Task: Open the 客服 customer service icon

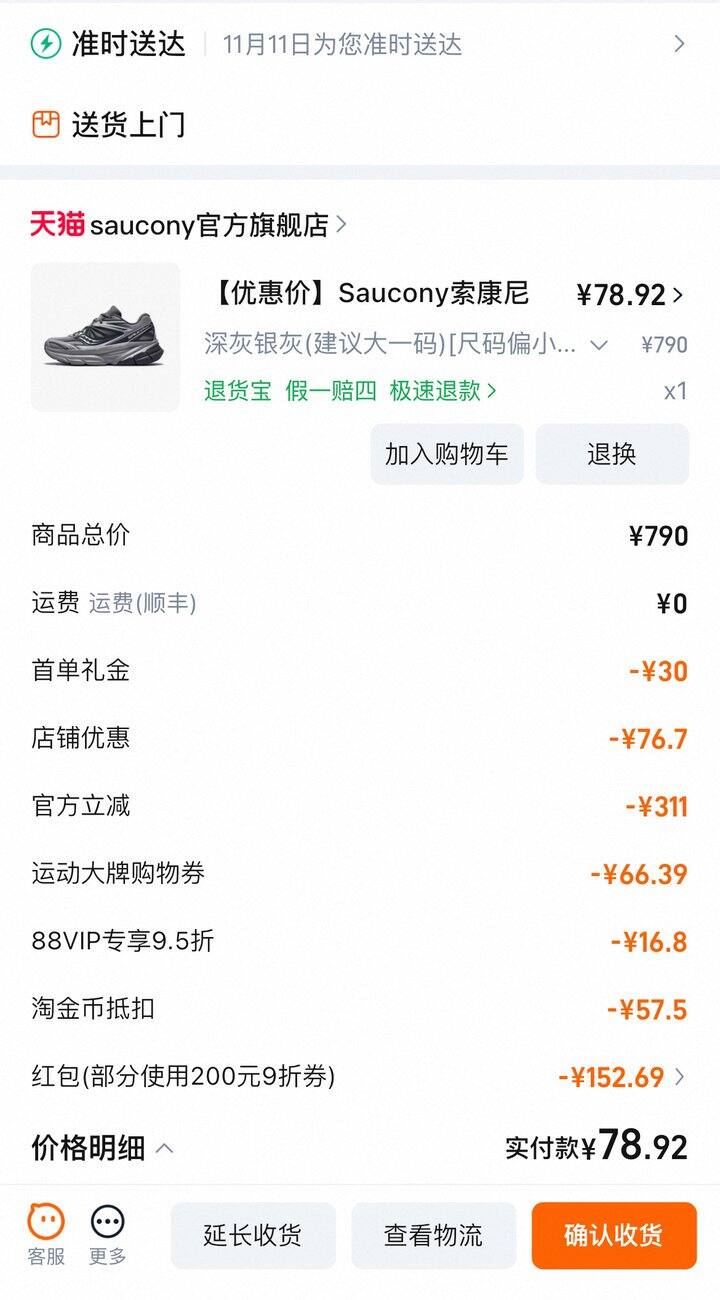Action: point(43,1222)
